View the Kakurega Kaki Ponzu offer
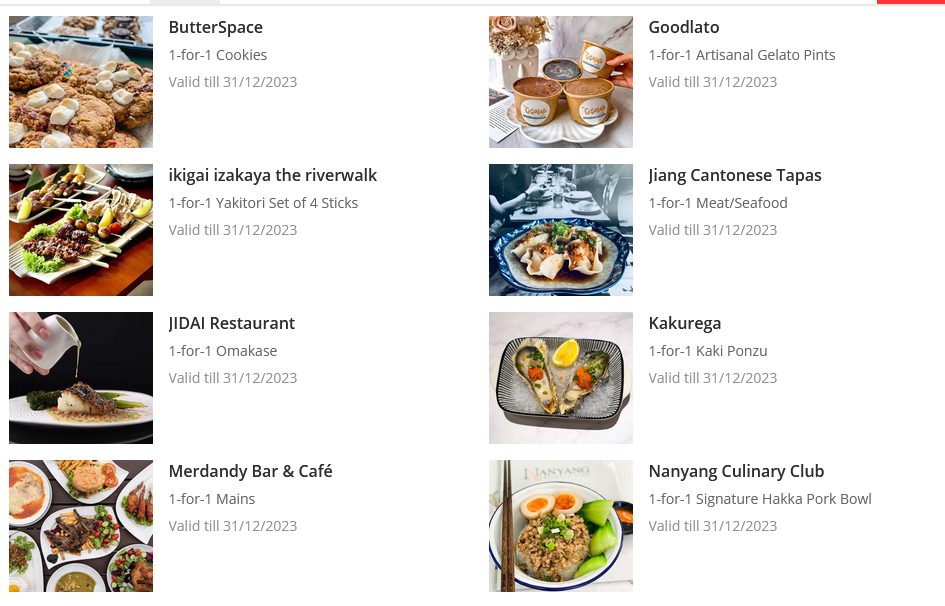The width and height of the screenshot is (945, 606). point(684,324)
